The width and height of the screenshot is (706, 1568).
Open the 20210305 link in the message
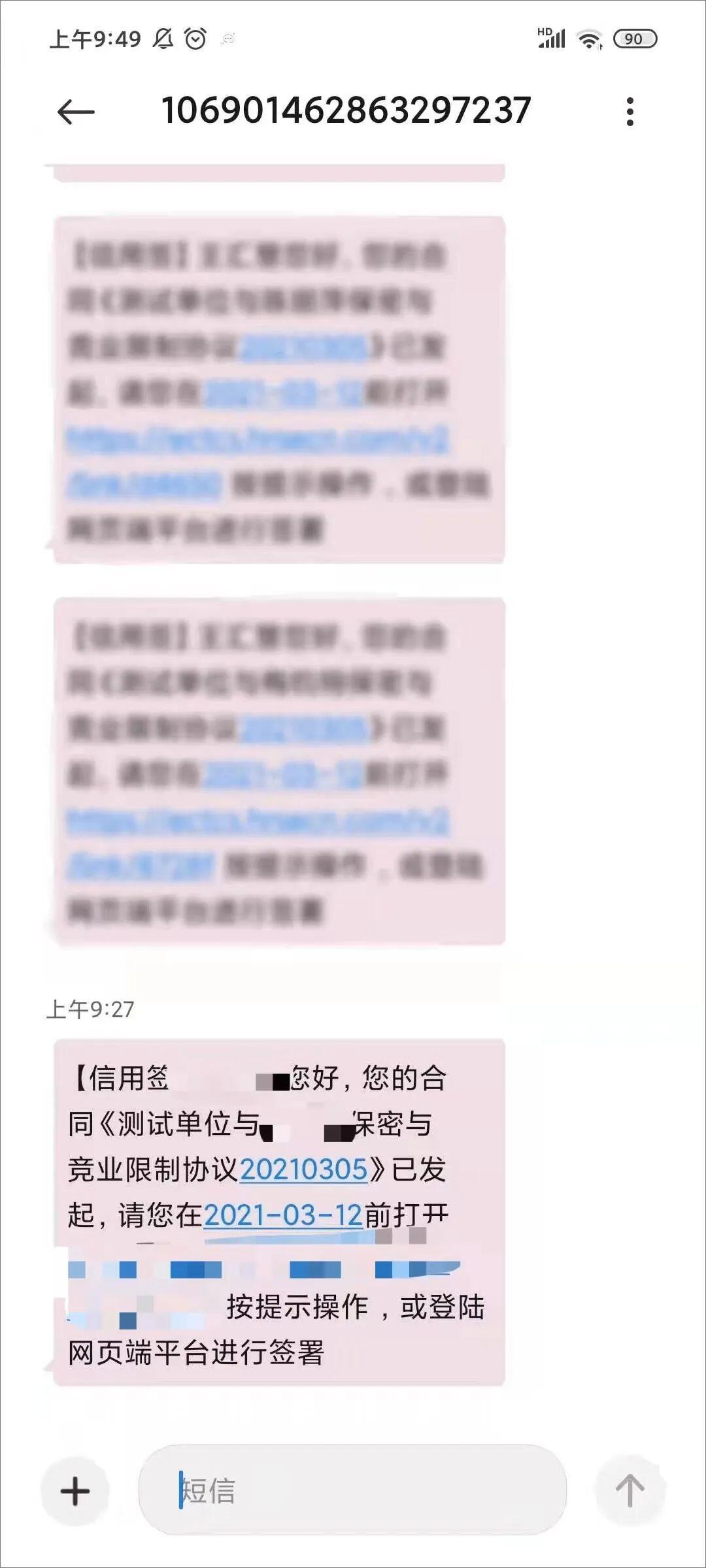tap(303, 1169)
